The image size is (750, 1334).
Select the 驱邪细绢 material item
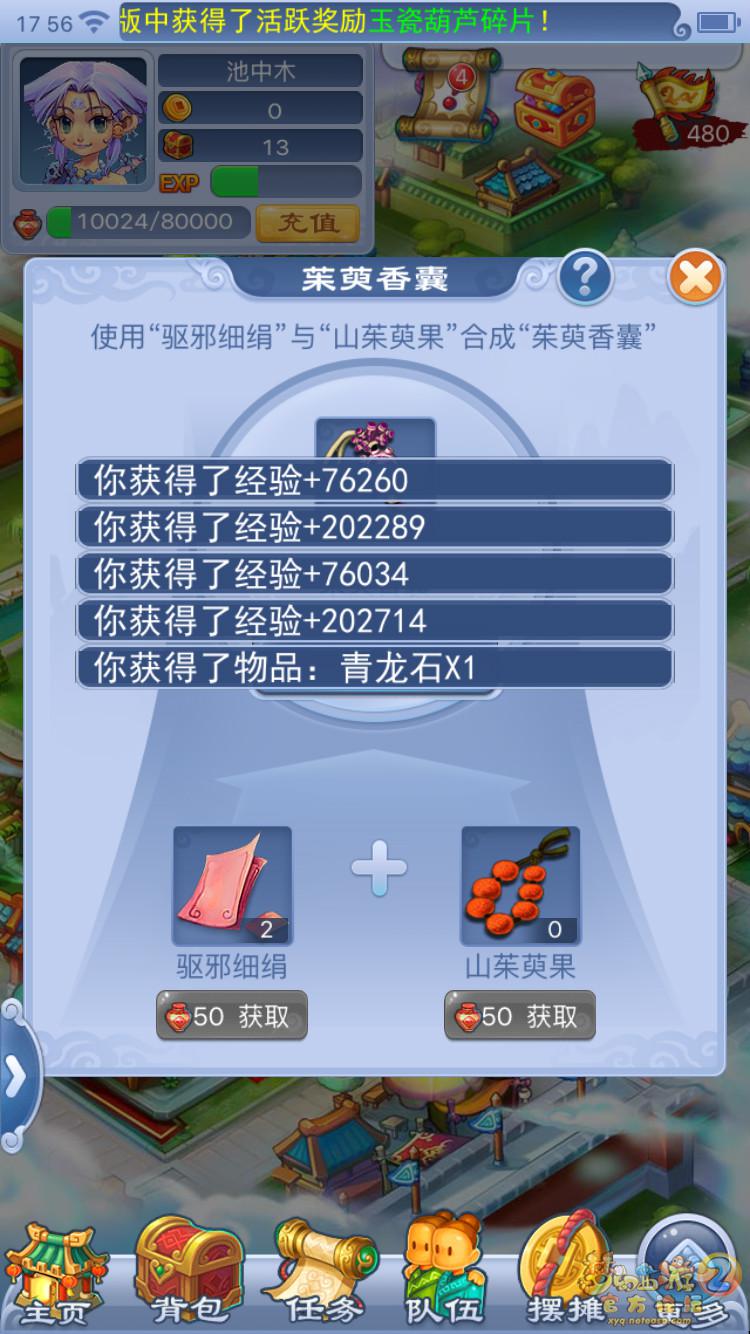click(x=233, y=886)
